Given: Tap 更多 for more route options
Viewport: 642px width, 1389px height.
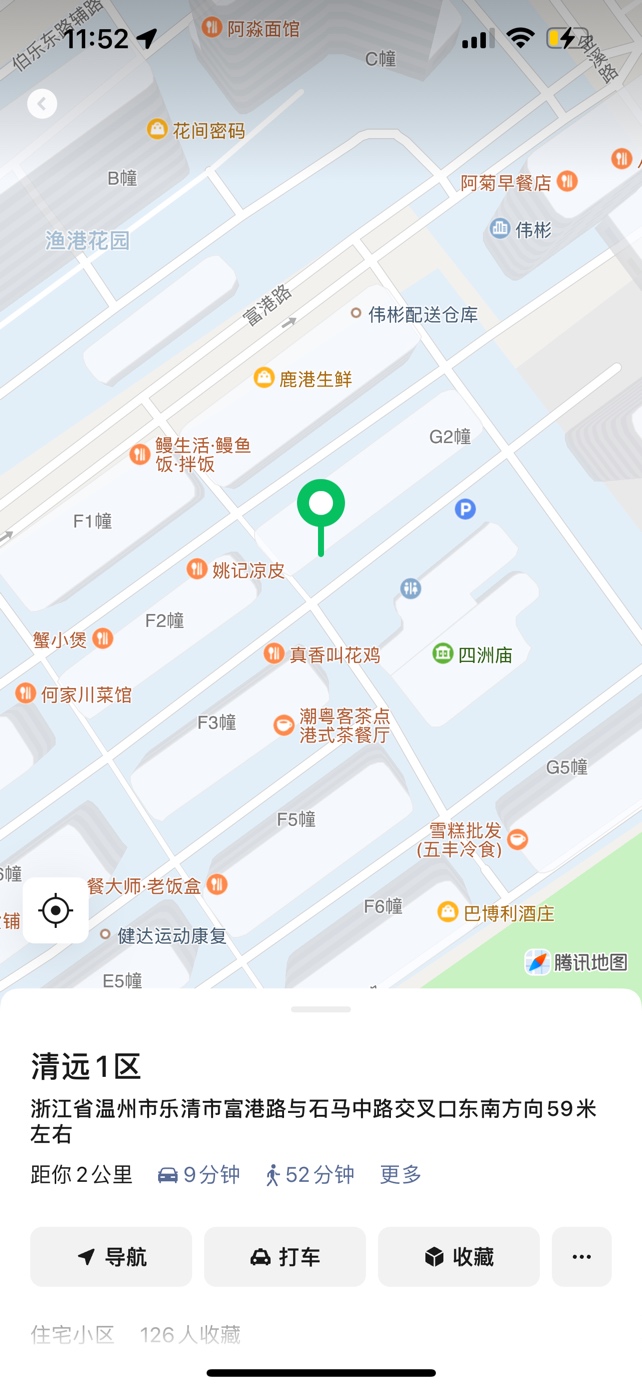Looking at the screenshot, I should point(401,1175).
